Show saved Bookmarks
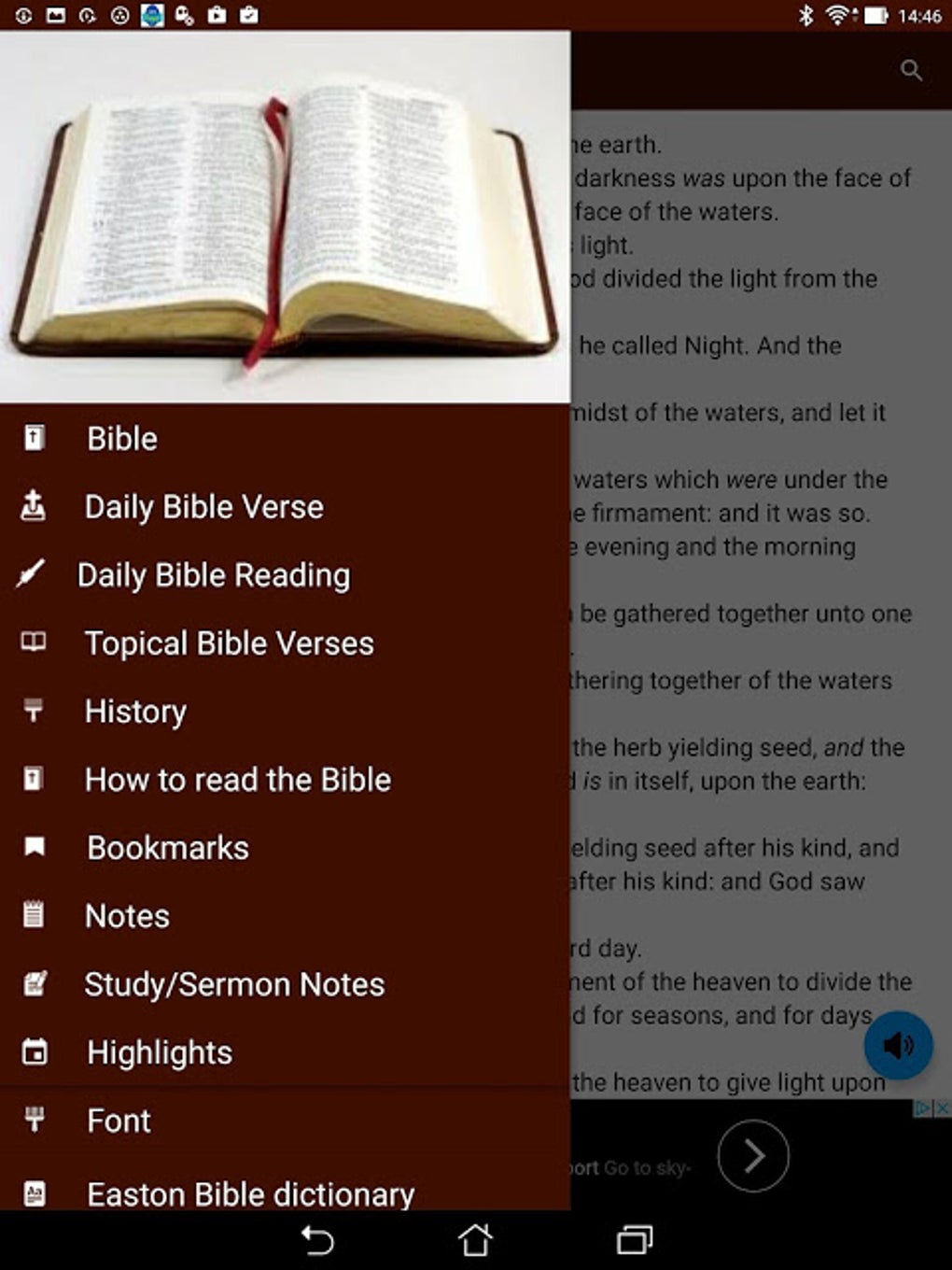The image size is (952, 1270). pyautogui.click(x=168, y=848)
